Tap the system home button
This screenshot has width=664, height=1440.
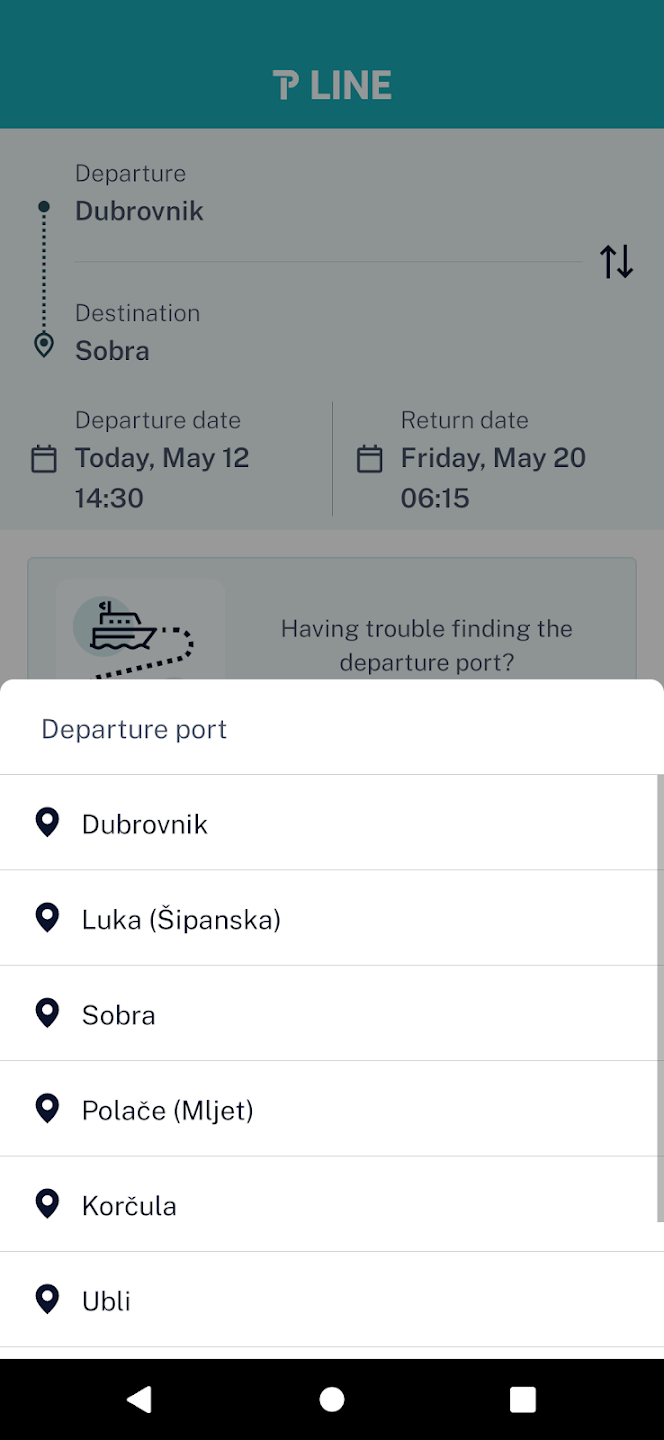(332, 1399)
